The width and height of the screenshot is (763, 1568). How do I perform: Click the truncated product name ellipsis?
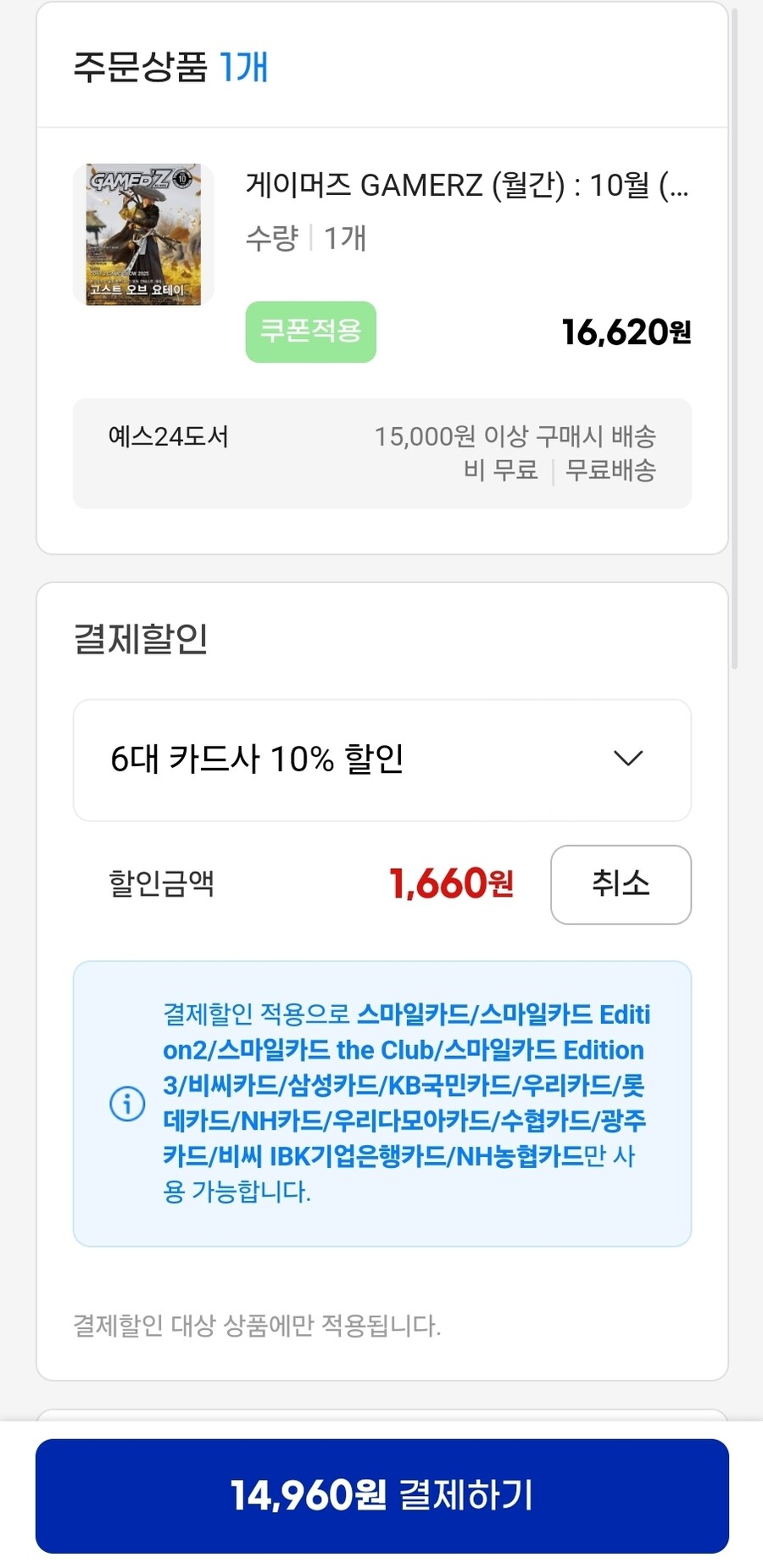point(682,188)
